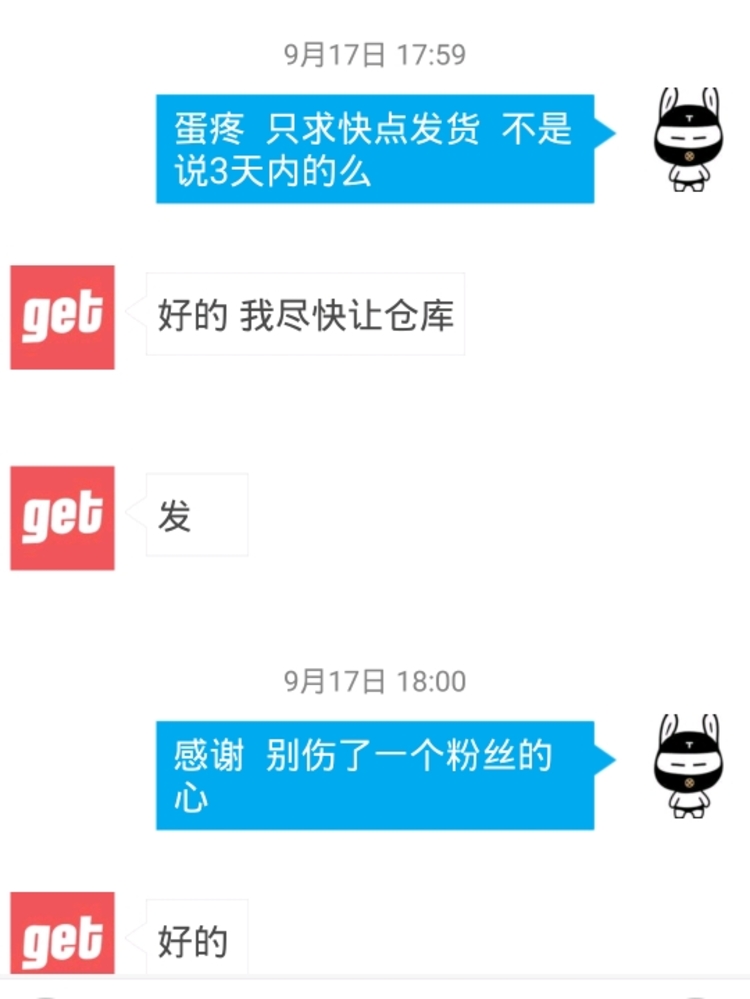The width and height of the screenshot is (750, 999).
Task: Tap rabbit avatar next to "感谢 别伤了一个粉丝的心"
Action: pos(687,765)
